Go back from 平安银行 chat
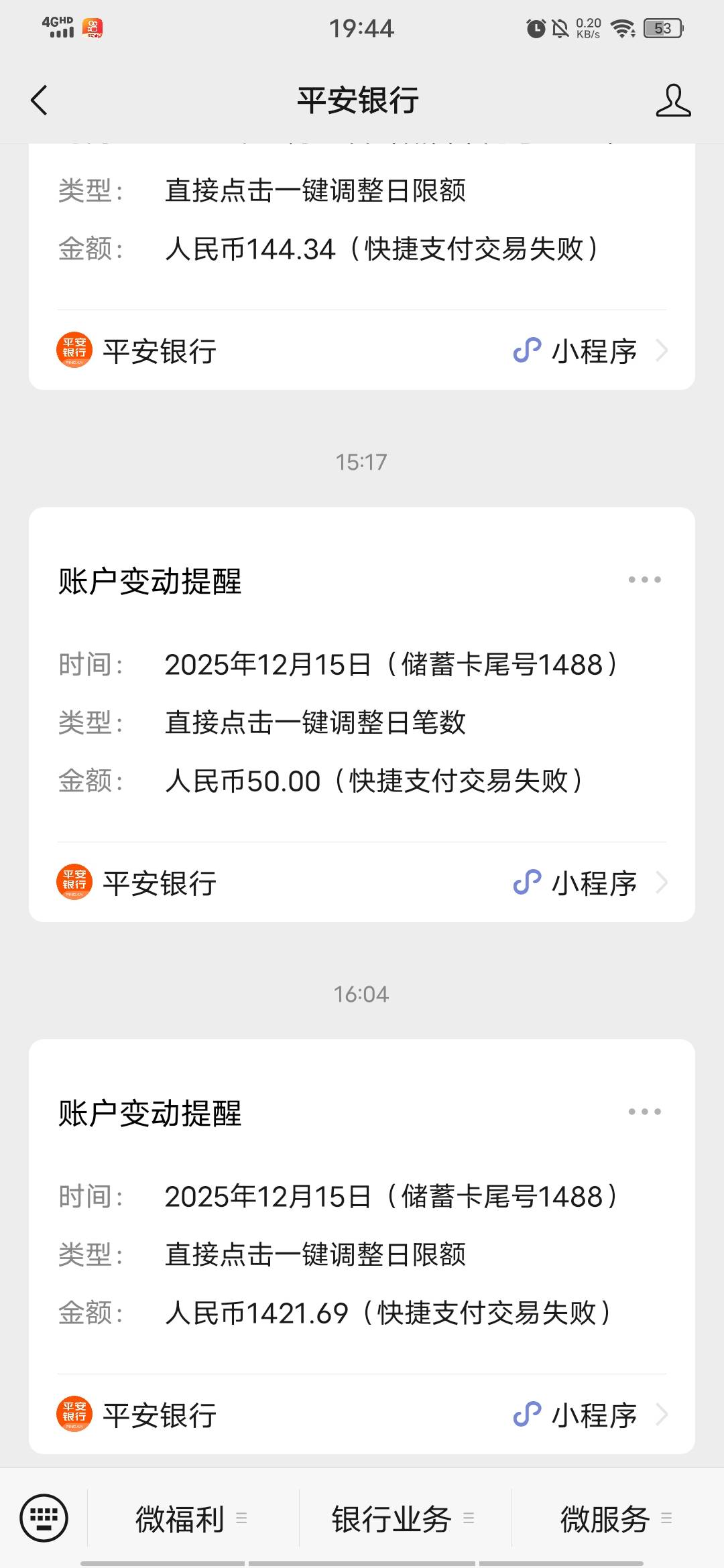This screenshot has width=724, height=1568. point(39,101)
